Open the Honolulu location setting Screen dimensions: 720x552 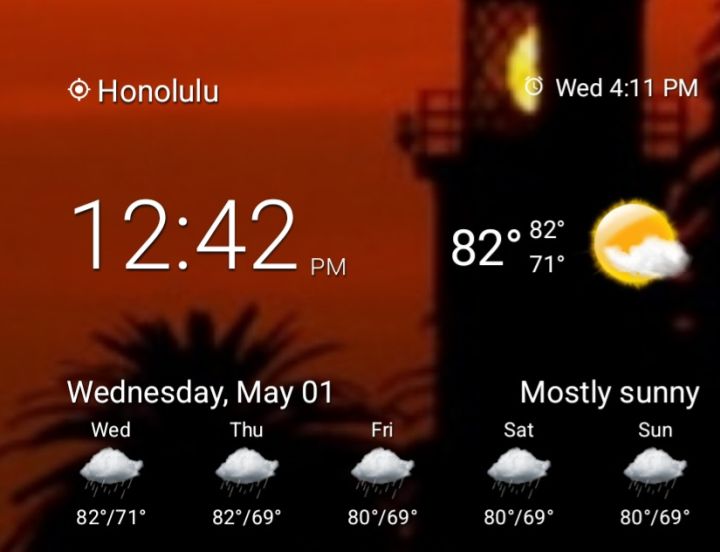click(x=143, y=90)
